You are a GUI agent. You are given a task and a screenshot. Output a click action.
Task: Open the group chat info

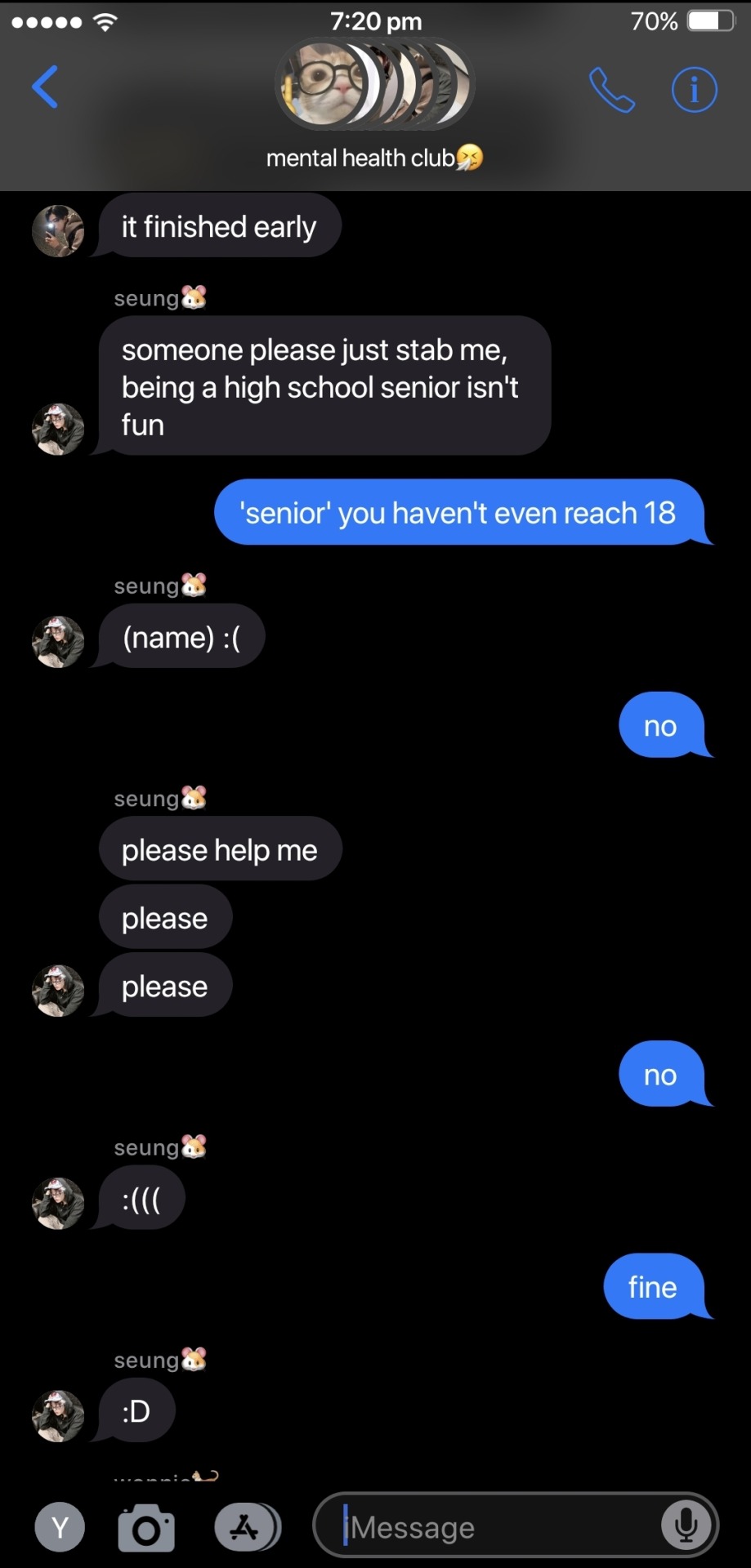(x=694, y=90)
